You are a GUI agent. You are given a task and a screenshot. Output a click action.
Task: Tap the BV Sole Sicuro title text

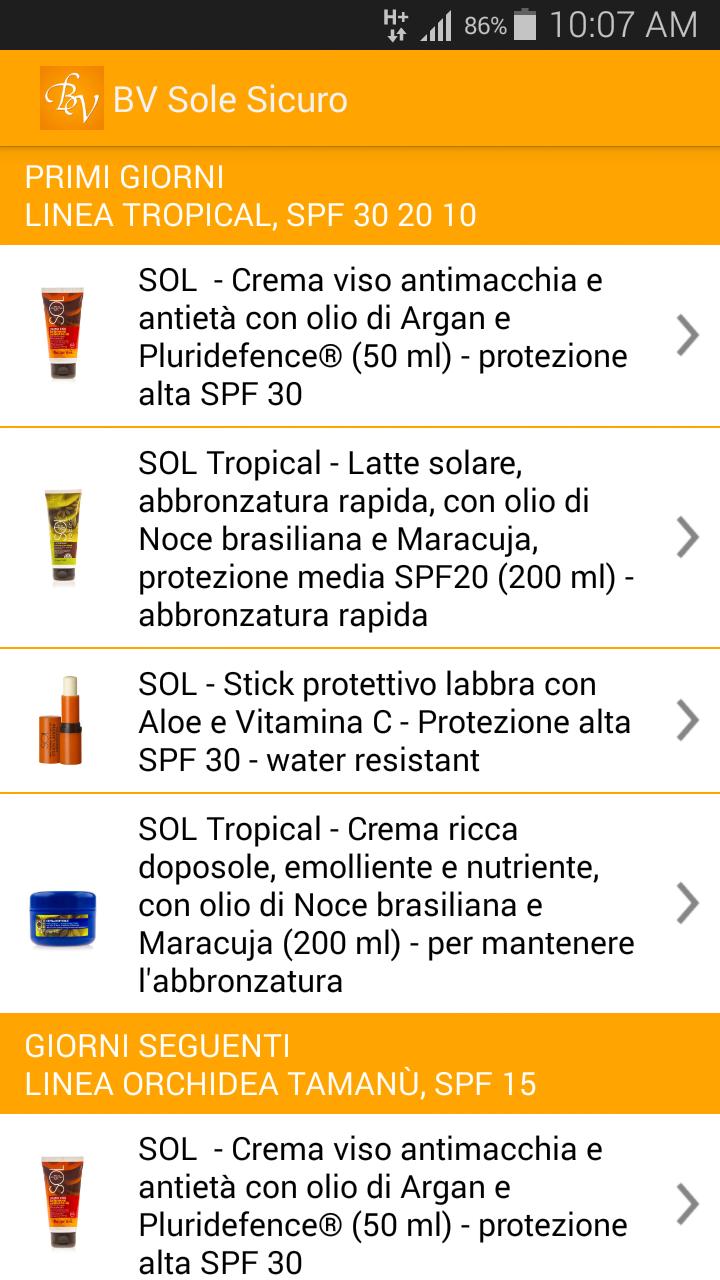(230, 99)
